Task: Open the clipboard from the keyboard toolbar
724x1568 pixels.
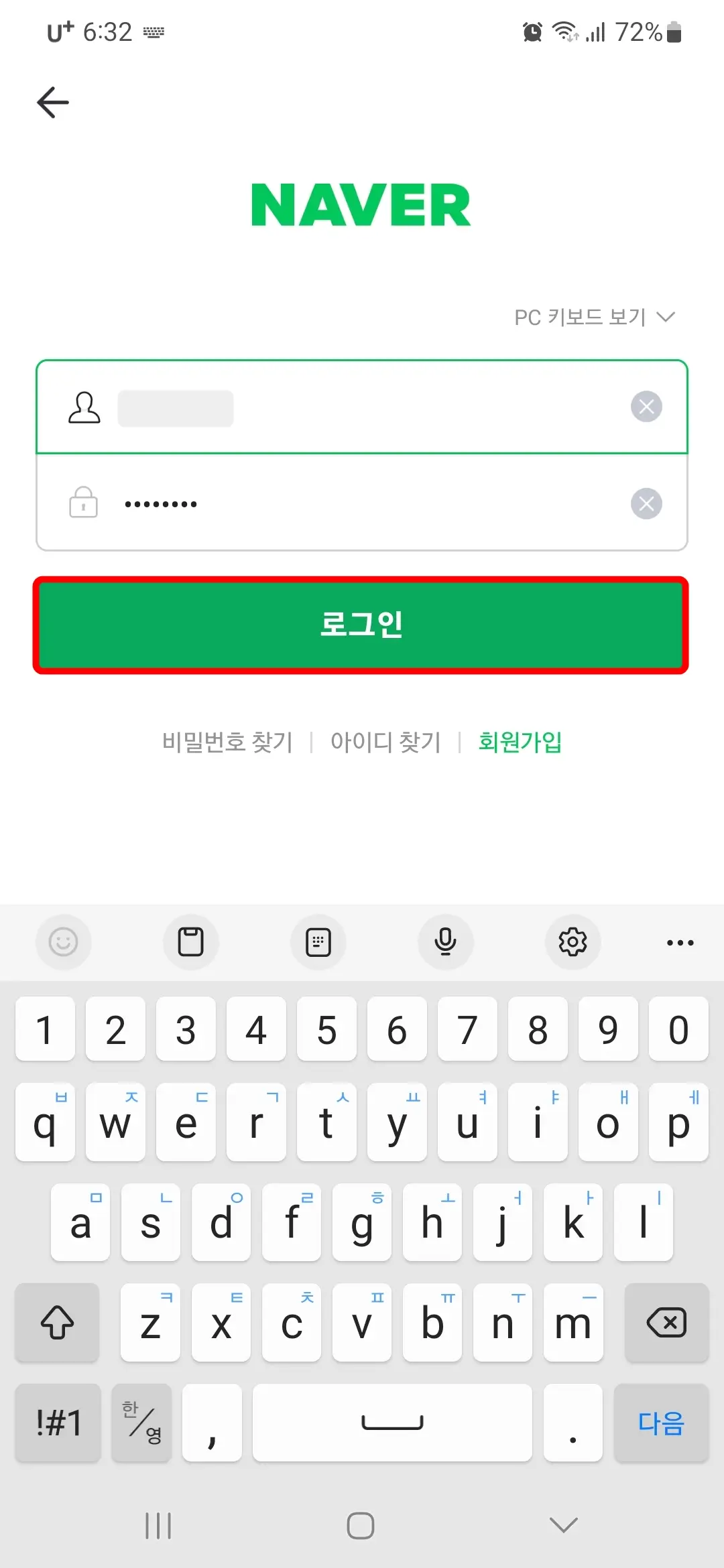Action: pos(190,942)
